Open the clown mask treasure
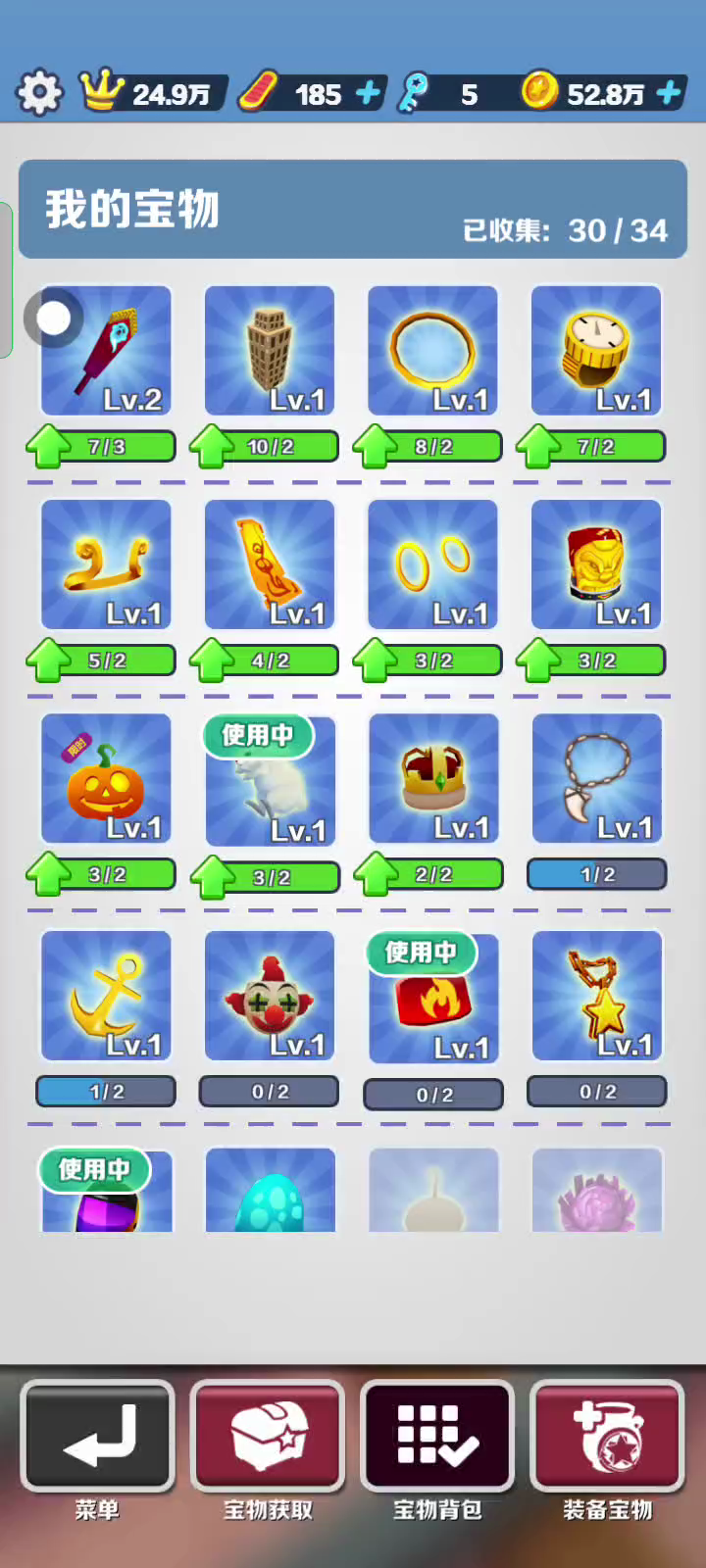 pos(270,995)
